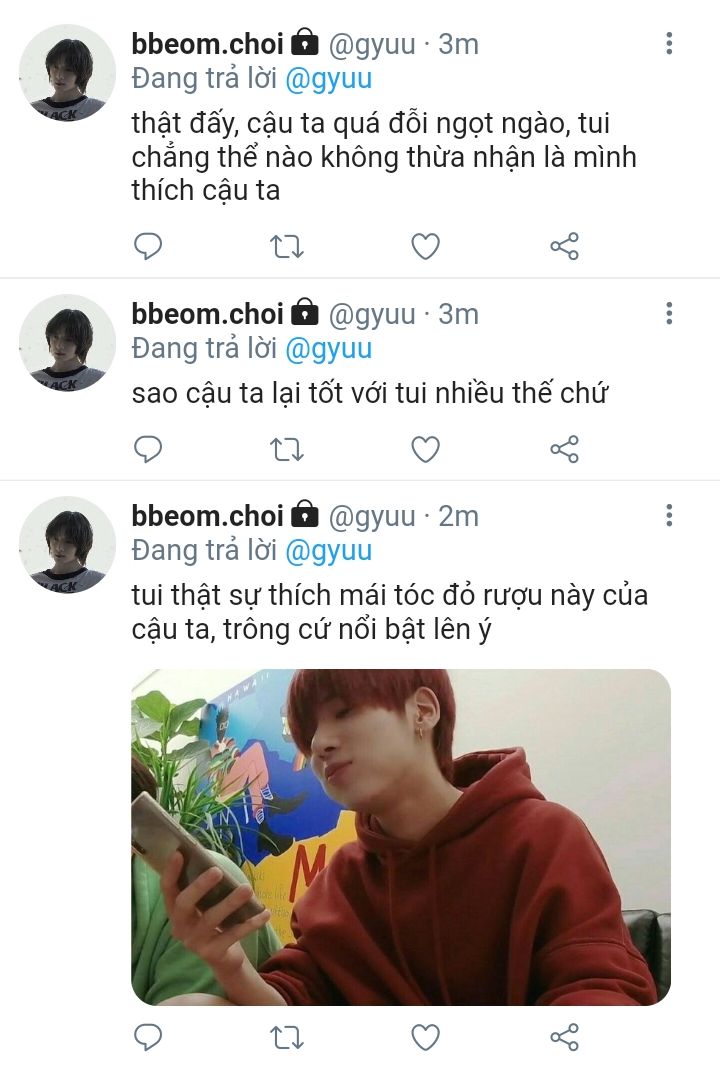The width and height of the screenshot is (720, 1067).
Task: Retweet the tweet starting 'thật đấy'
Action: (x=287, y=246)
